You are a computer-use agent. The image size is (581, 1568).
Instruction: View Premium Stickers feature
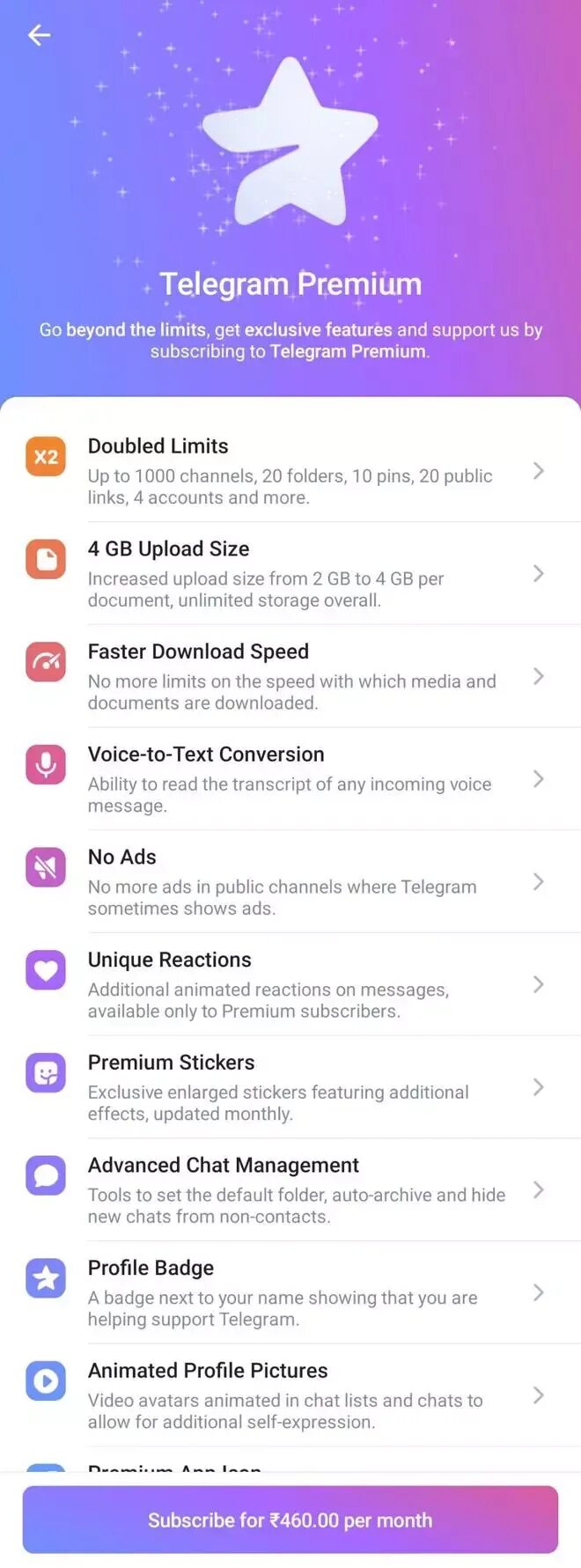(x=290, y=1087)
